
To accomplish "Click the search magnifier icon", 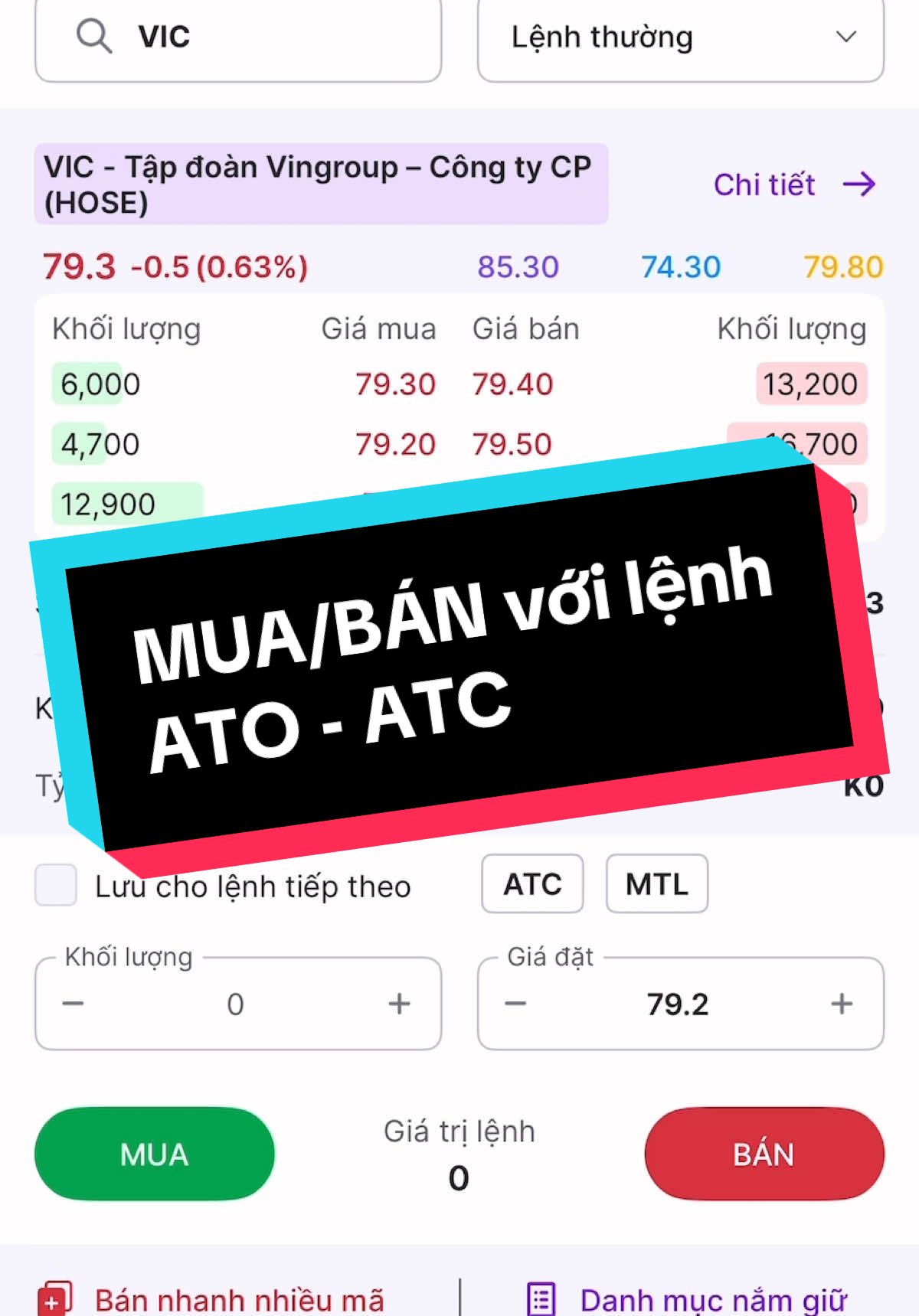I will (93, 36).
